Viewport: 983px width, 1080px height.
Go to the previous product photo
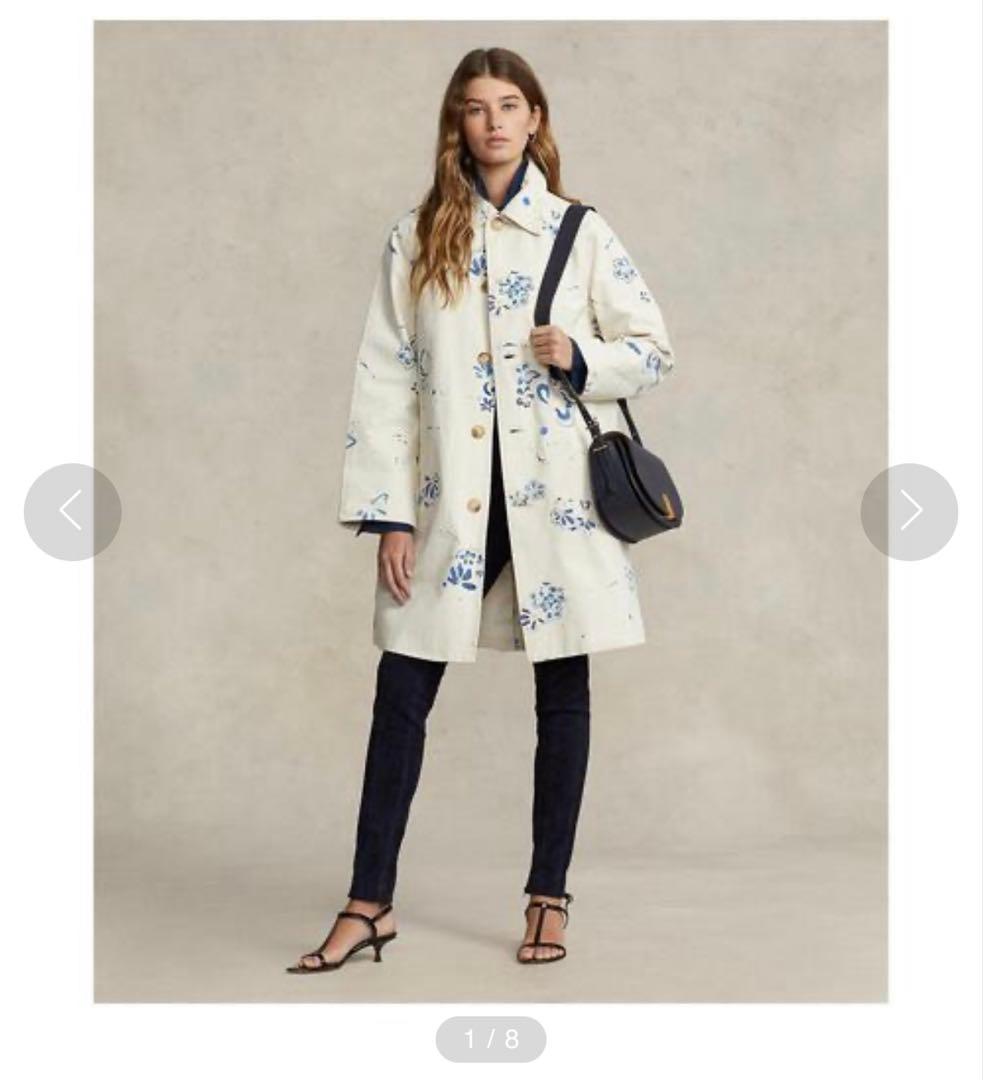73,512
